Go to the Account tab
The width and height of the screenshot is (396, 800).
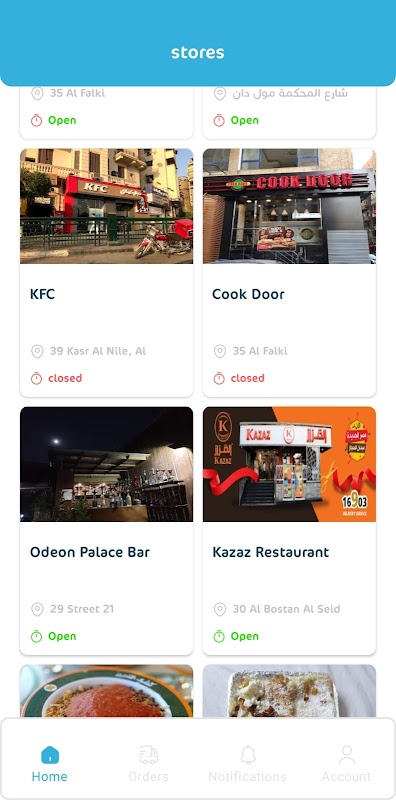click(346, 763)
